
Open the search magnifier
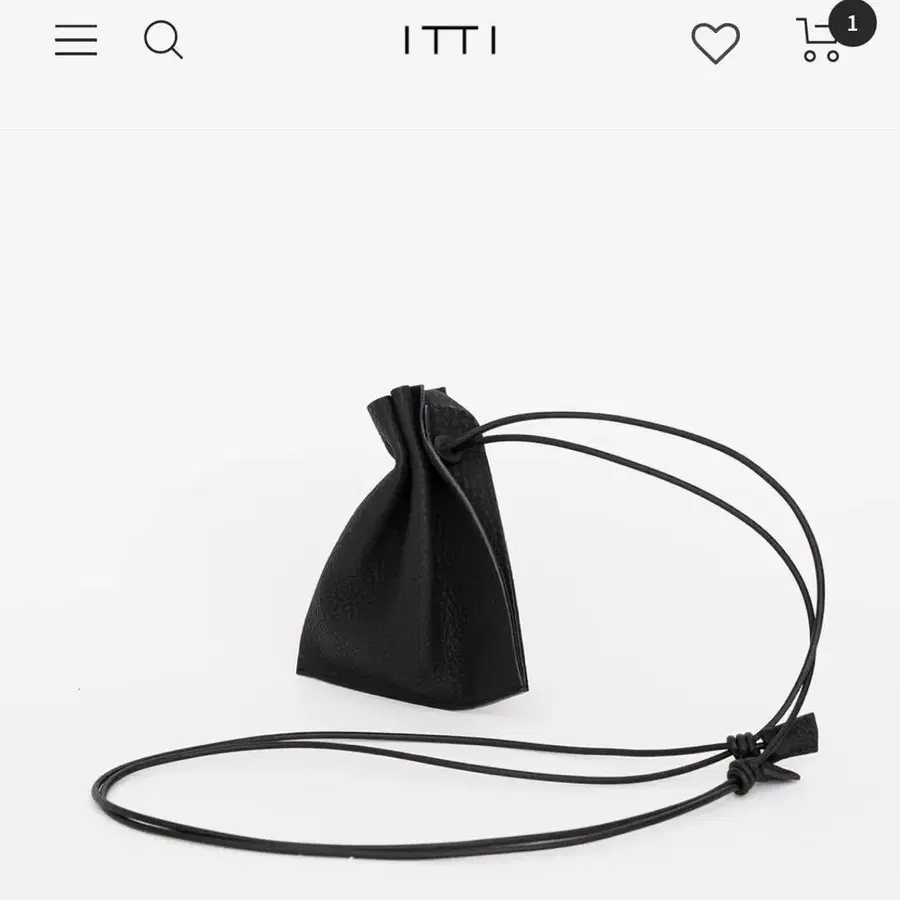[x=163, y=41]
